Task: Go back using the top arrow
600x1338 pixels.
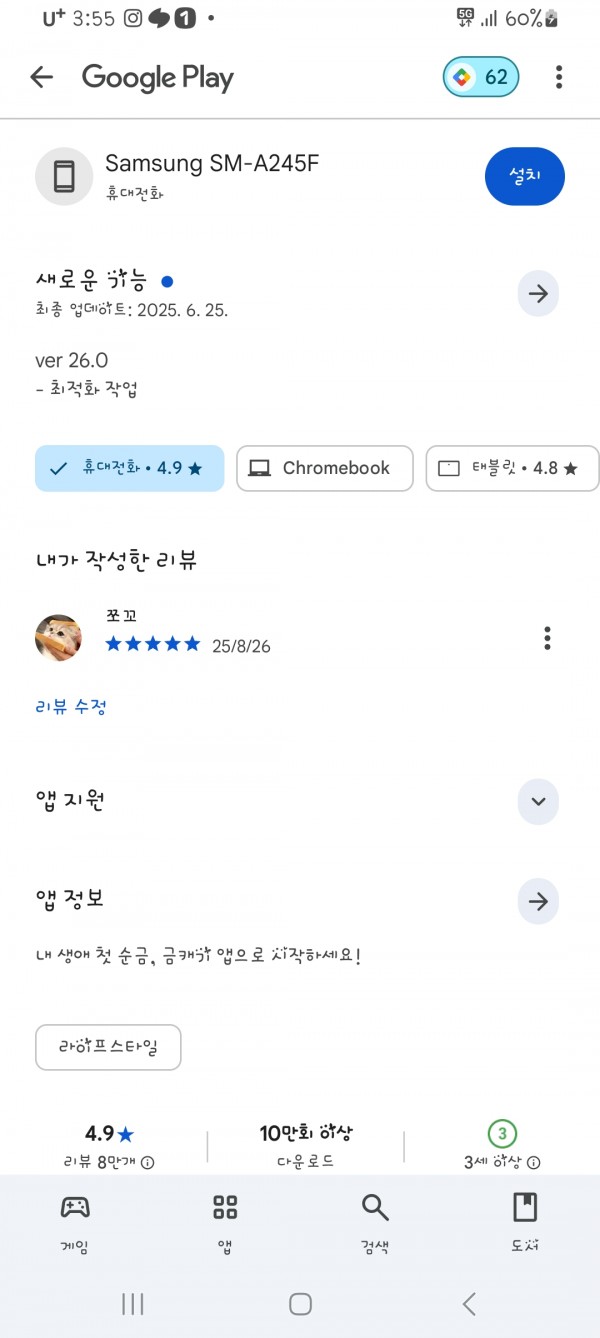Action: (41, 77)
